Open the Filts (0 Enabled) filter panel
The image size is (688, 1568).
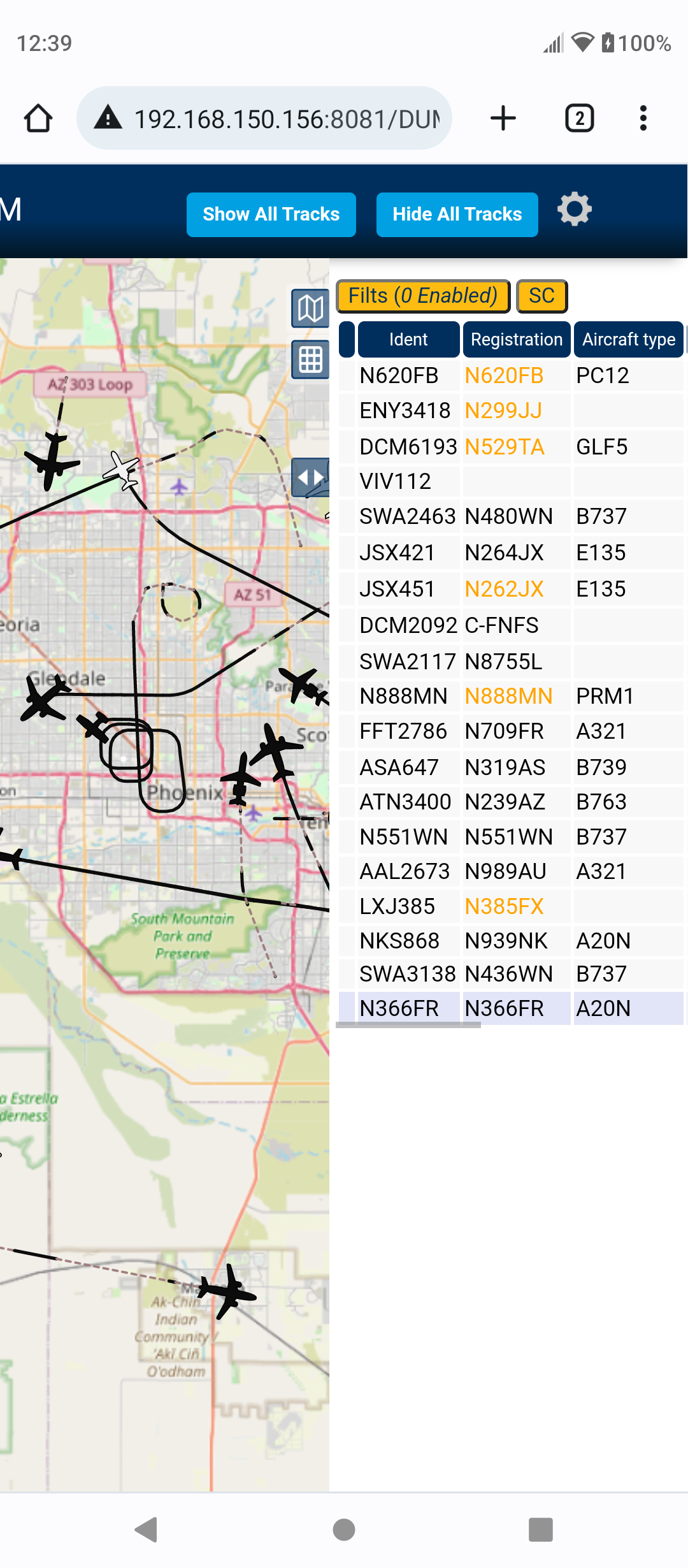423,296
